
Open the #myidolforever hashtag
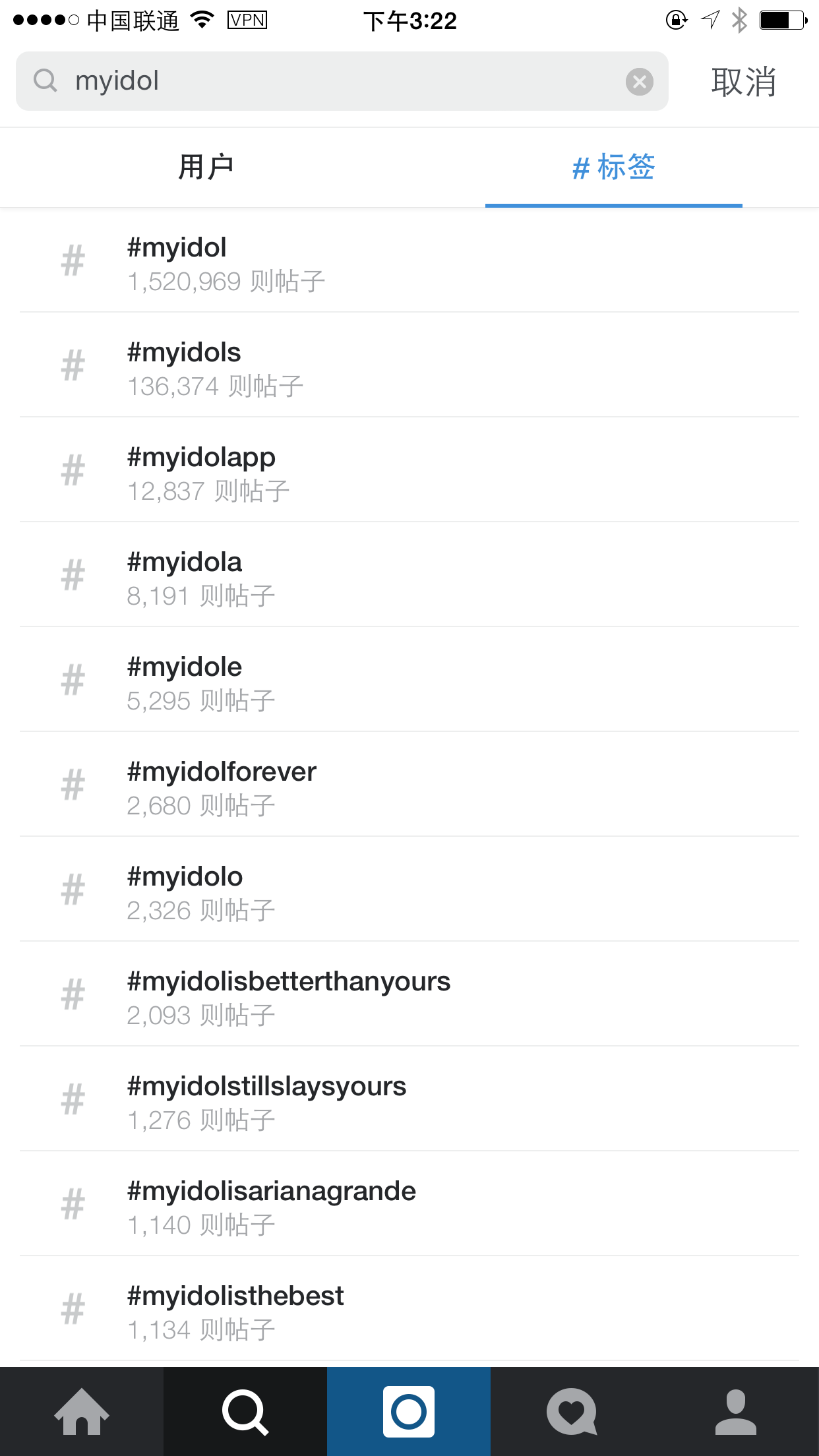pyautogui.click(x=409, y=787)
